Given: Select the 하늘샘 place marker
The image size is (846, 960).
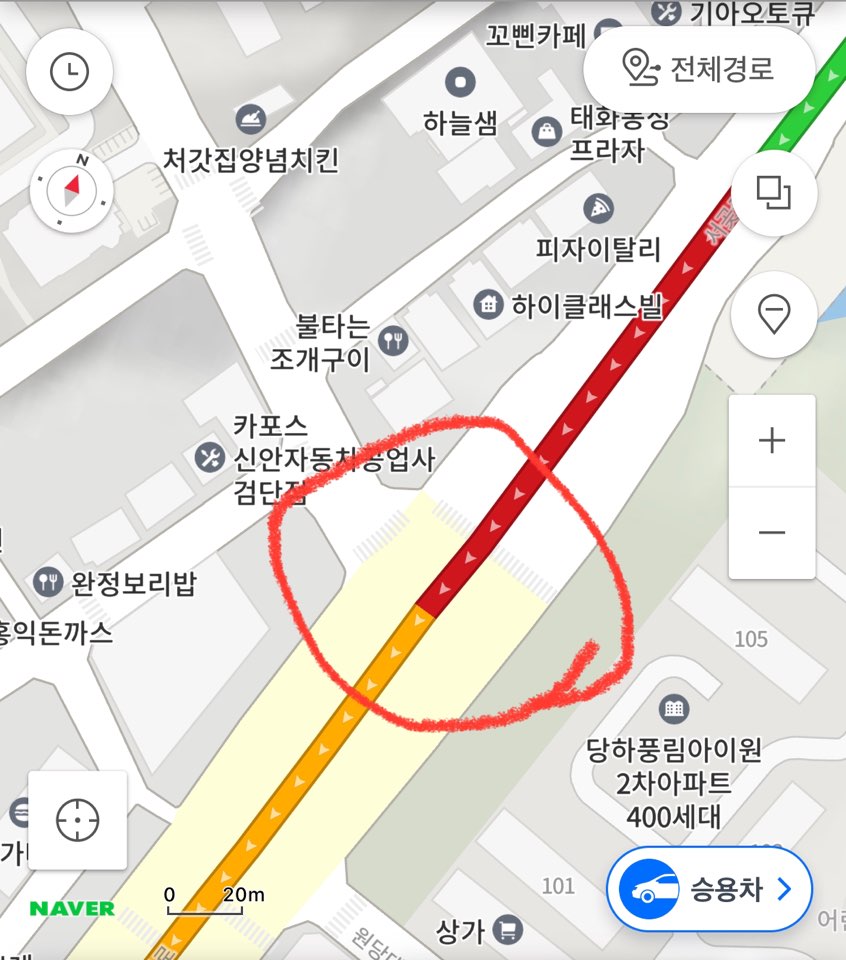Looking at the screenshot, I should point(460,82).
